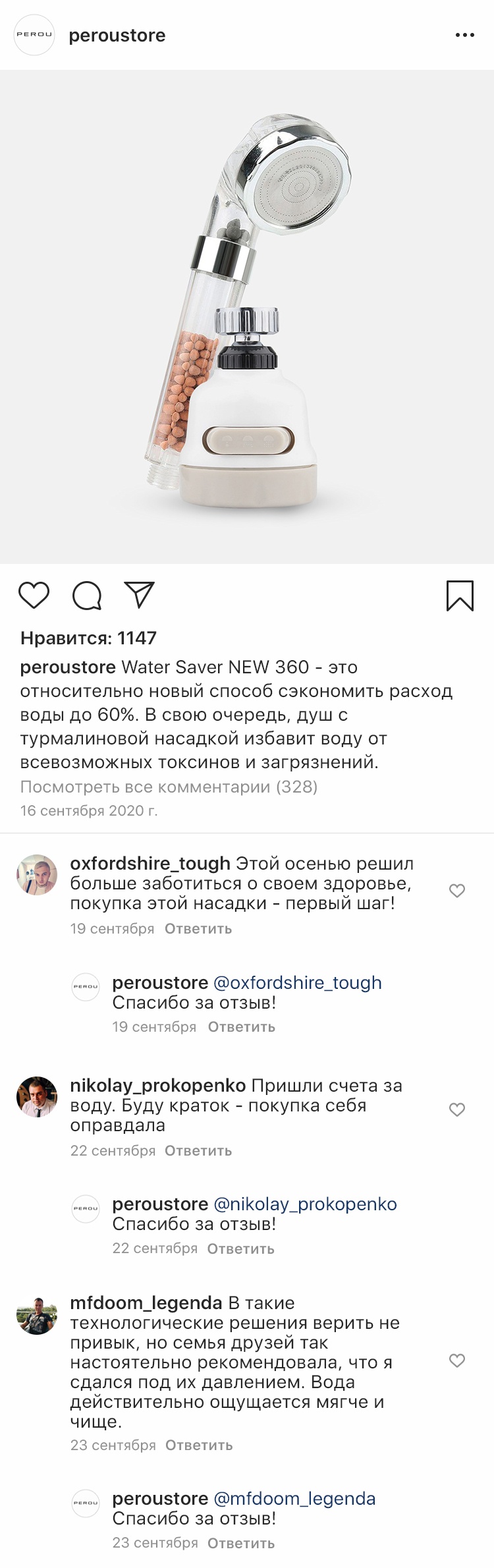Image resolution: width=494 pixels, height=1568 pixels.
Task: Open the @oxfordshire_tough mention link
Action: pos(298,982)
